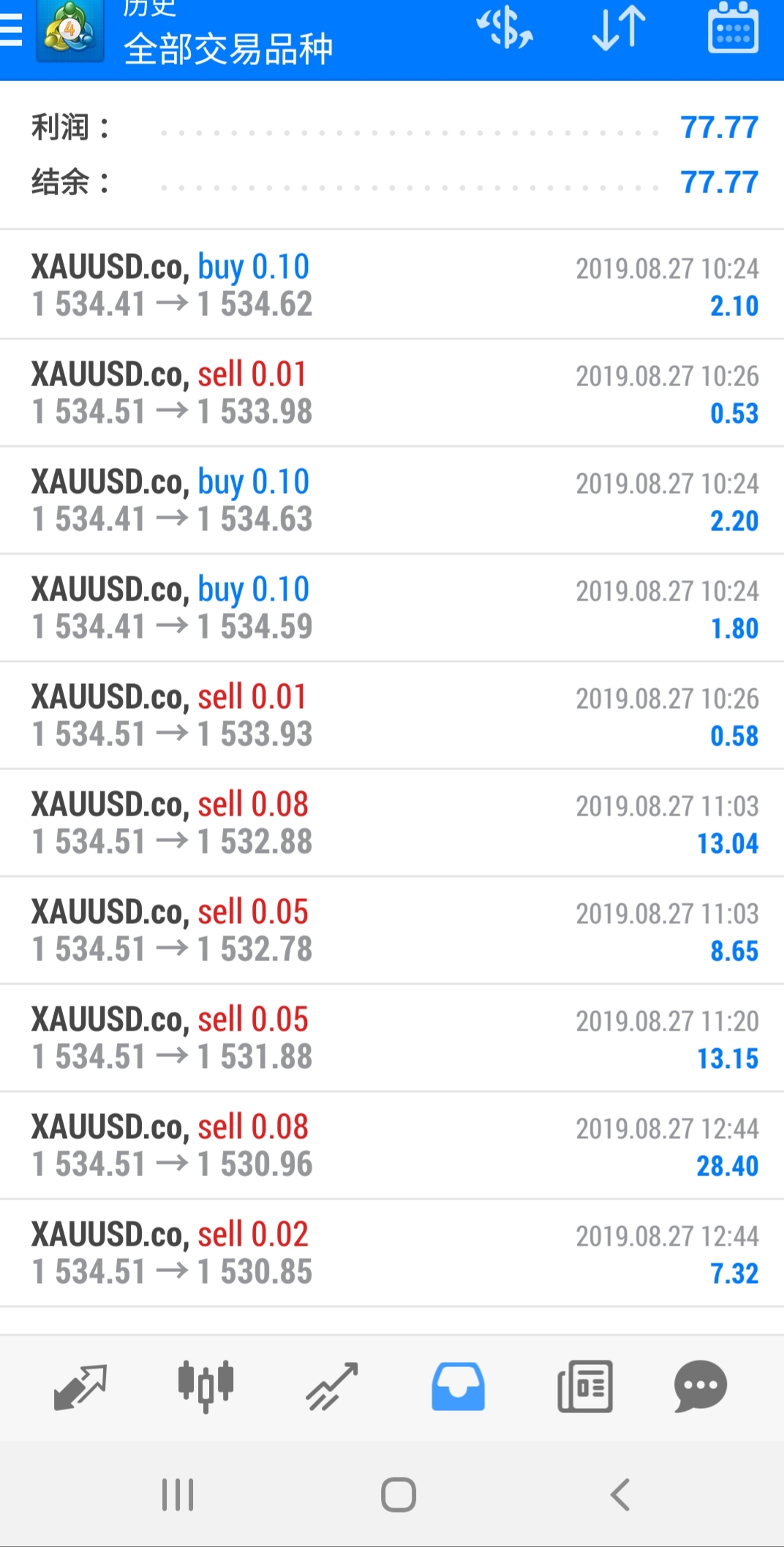Image resolution: width=784 pixels, height=1547 pixels.
Task: Switch to the Trade tab
Action: tap(332, 1386)
